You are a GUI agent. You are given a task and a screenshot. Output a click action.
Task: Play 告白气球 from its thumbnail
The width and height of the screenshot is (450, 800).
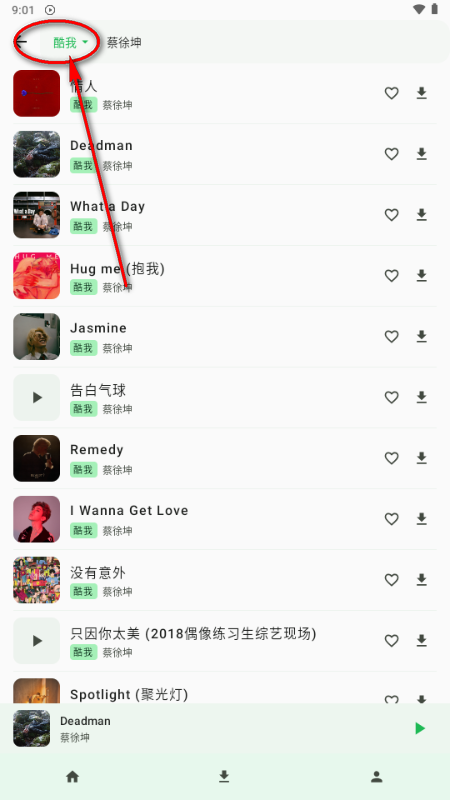37,397
